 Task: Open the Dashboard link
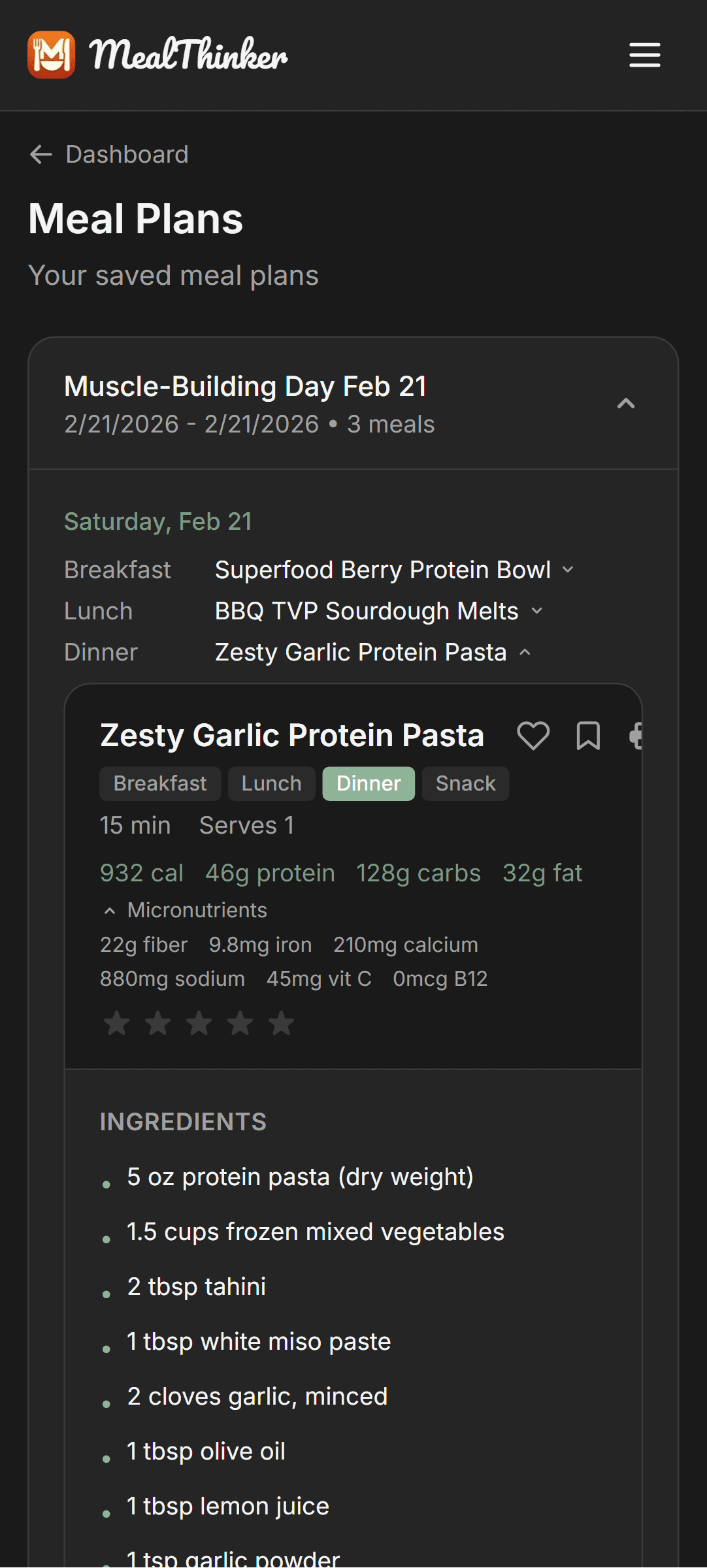tap(127, 154)
